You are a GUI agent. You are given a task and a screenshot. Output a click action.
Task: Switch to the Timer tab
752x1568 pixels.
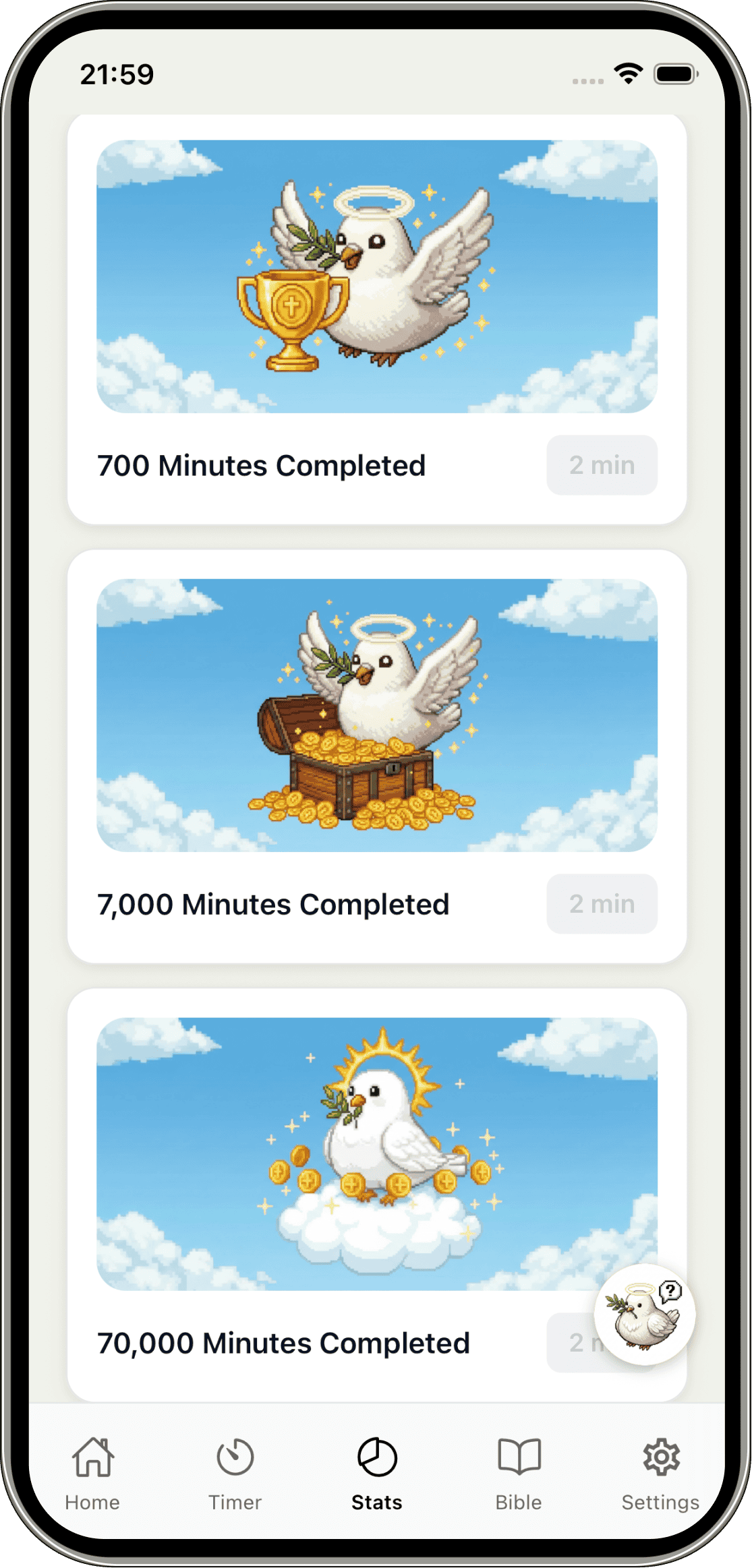point(235,1473)
